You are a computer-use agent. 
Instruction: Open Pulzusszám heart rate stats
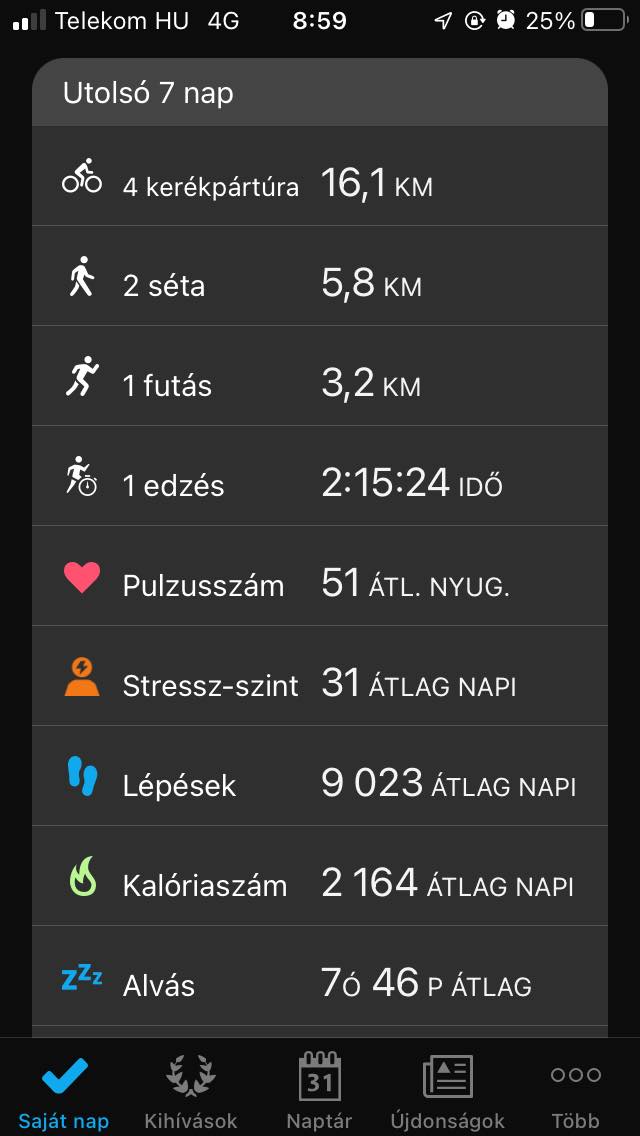click(320, 585)
